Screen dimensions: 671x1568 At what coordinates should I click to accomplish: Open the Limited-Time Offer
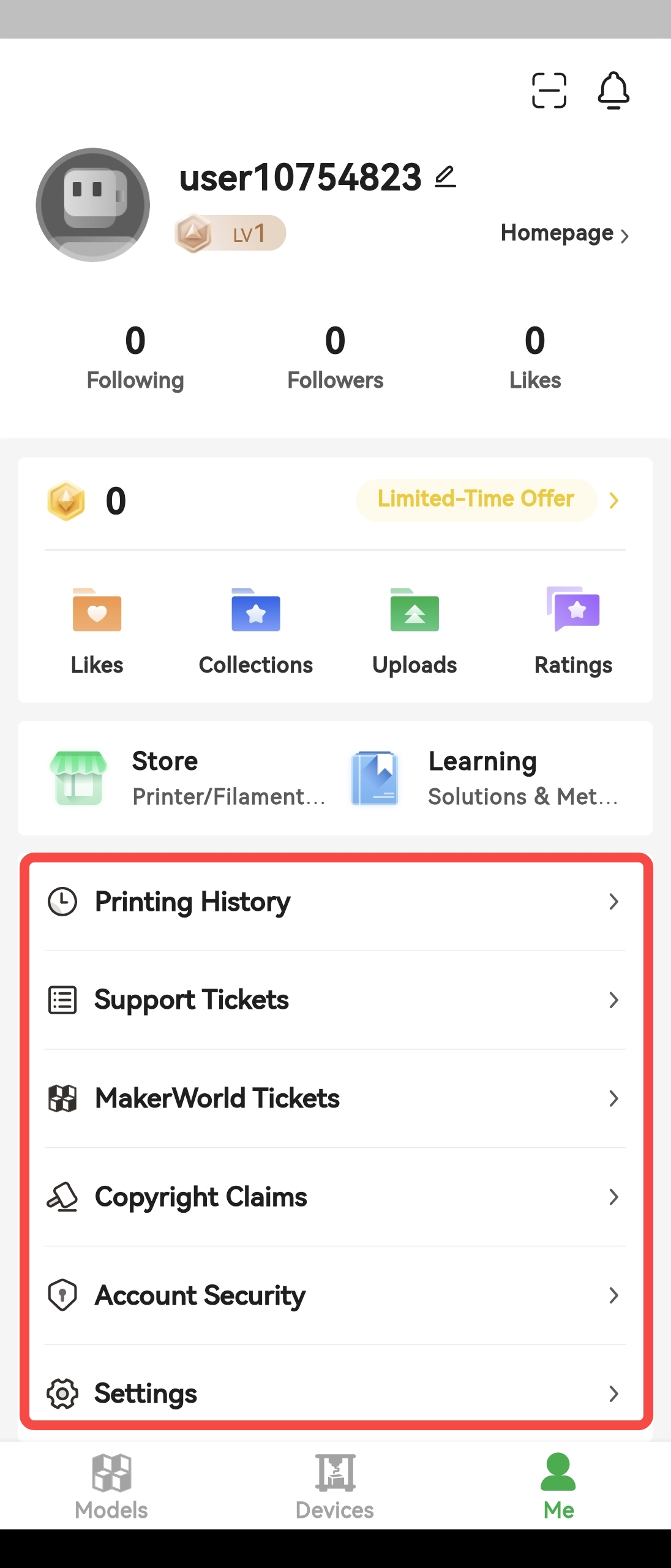tap(476, 500)
